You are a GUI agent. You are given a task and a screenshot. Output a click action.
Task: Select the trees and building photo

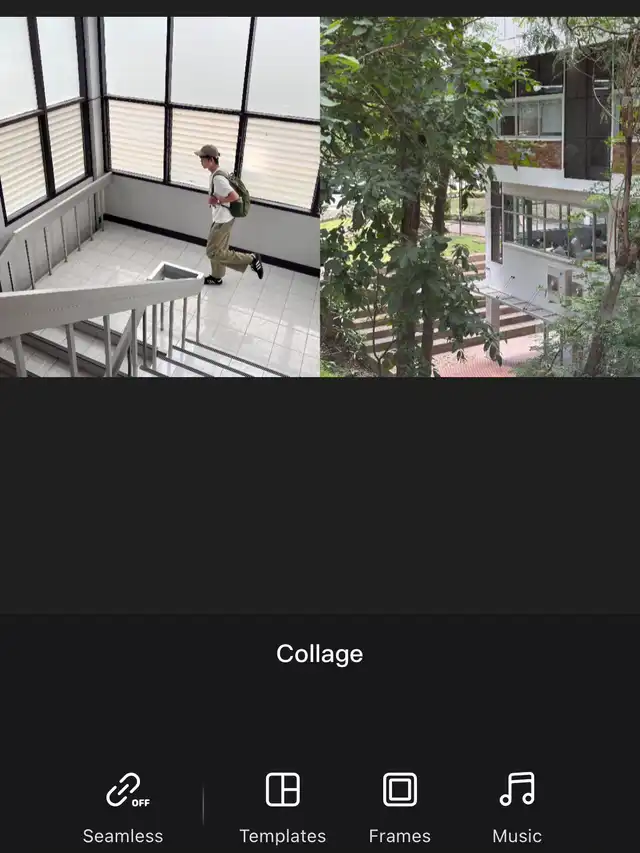pos(480,197)
